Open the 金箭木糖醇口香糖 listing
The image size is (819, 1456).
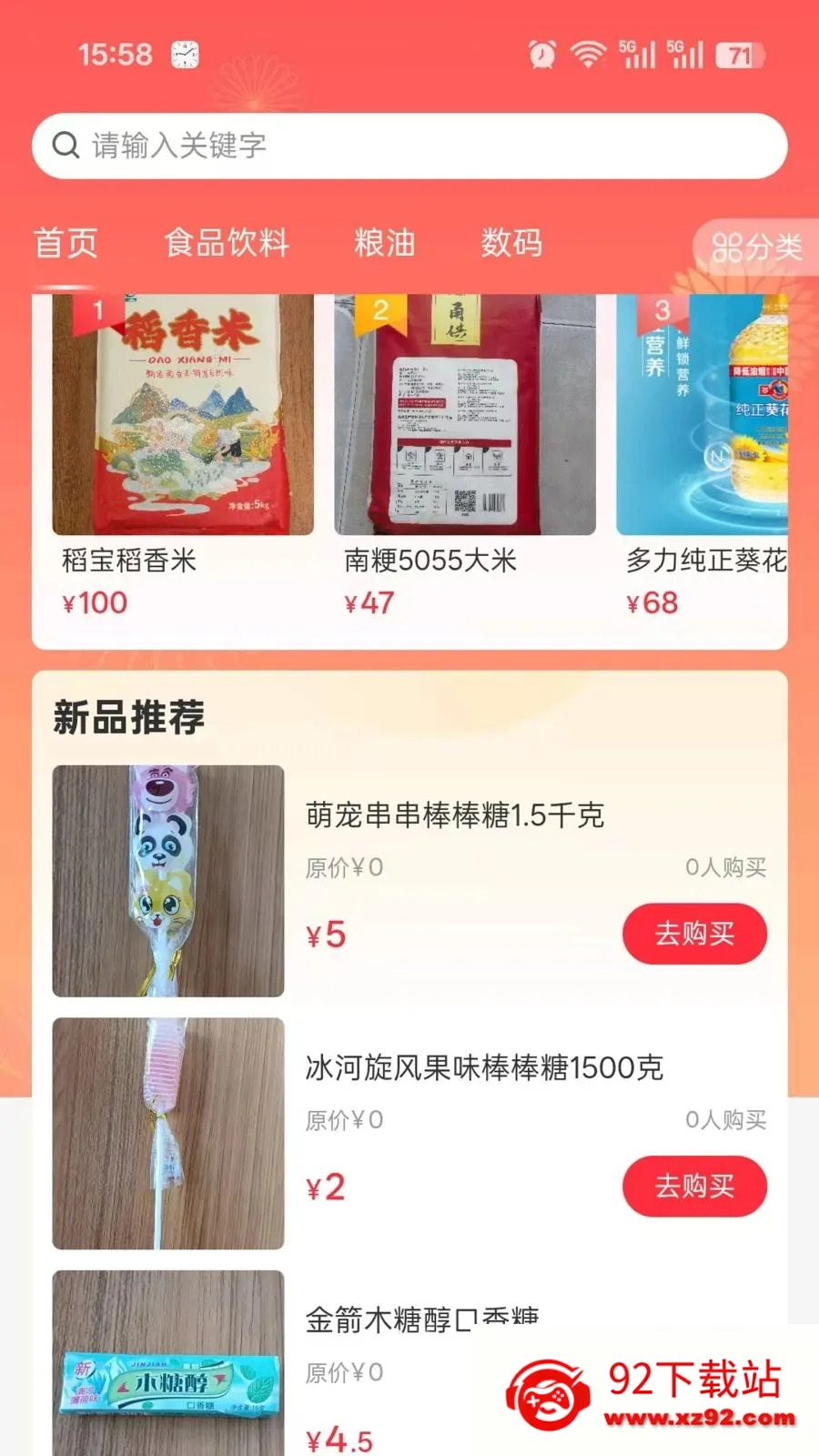click(x=409, y=1363)
